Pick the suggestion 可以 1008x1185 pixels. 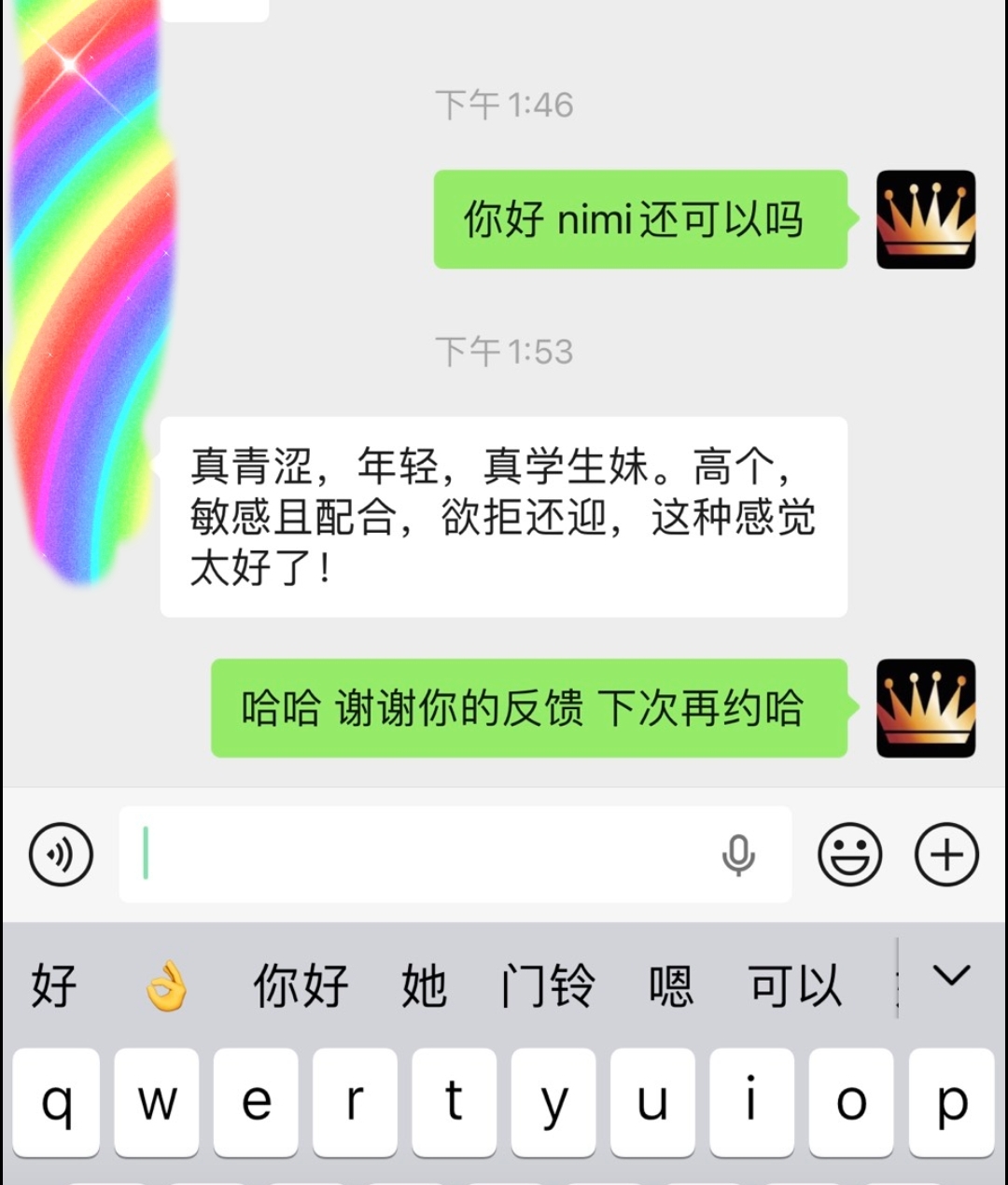[x=794, y=986]
